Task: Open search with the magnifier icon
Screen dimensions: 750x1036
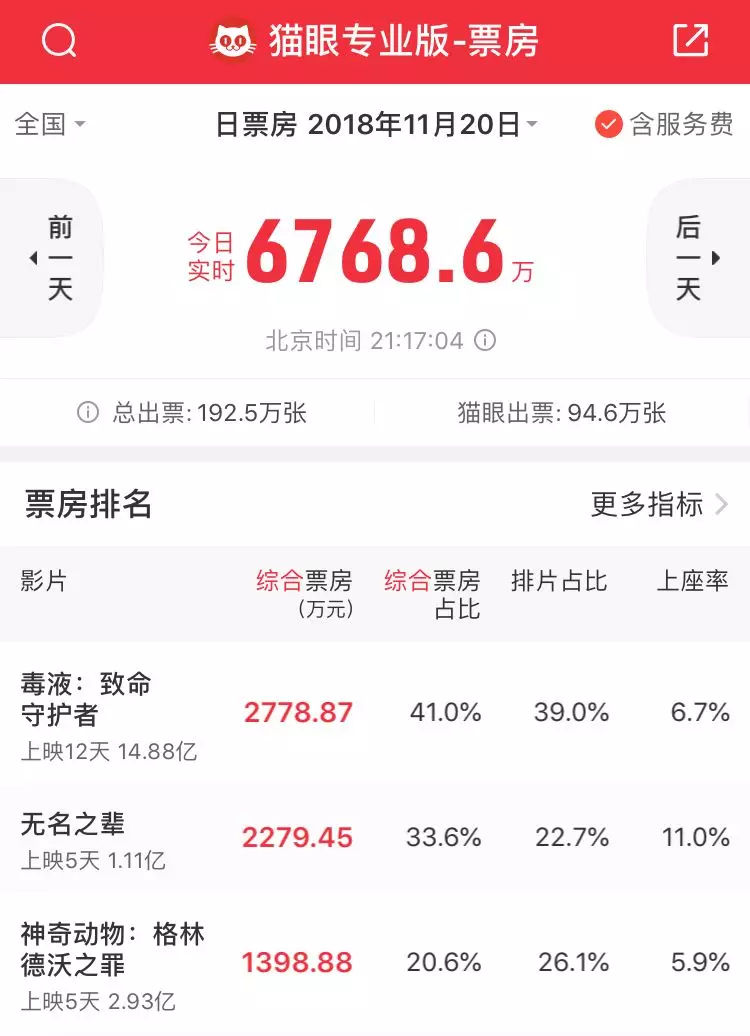Action: tap(59, 41)
